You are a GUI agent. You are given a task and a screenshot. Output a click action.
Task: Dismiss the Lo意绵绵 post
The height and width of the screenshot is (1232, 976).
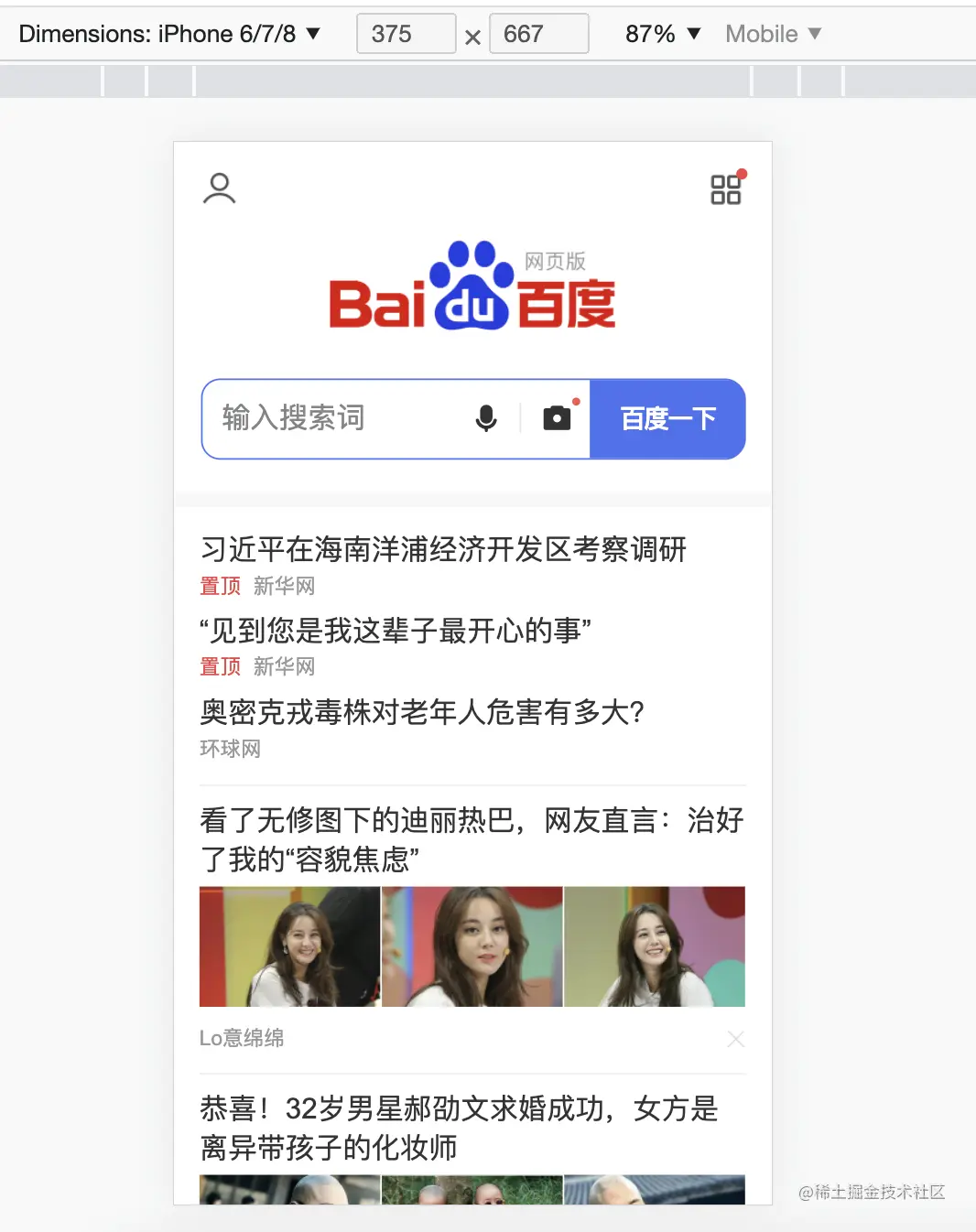(735, 1039)
